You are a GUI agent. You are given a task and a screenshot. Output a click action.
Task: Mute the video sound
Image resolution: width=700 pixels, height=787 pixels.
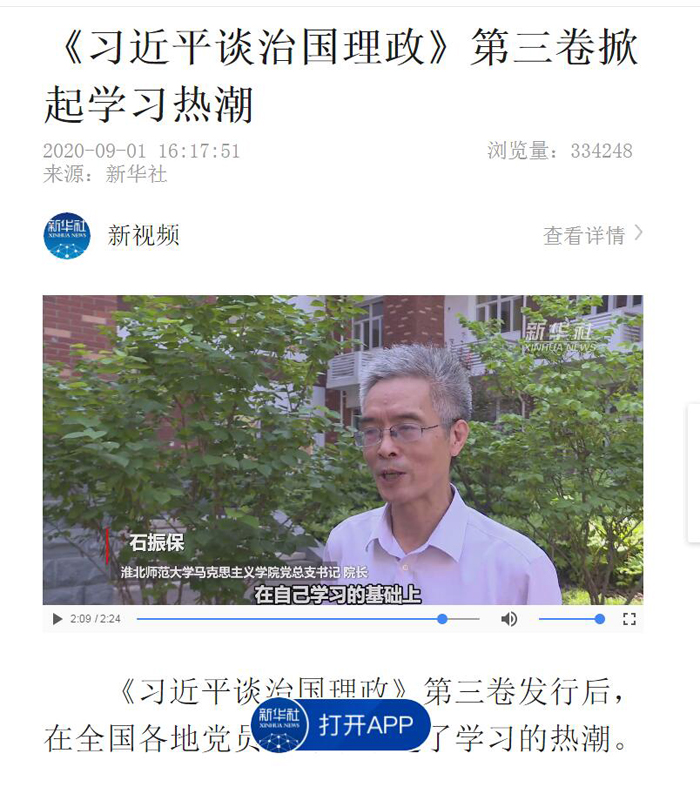[x=509, y=619]
